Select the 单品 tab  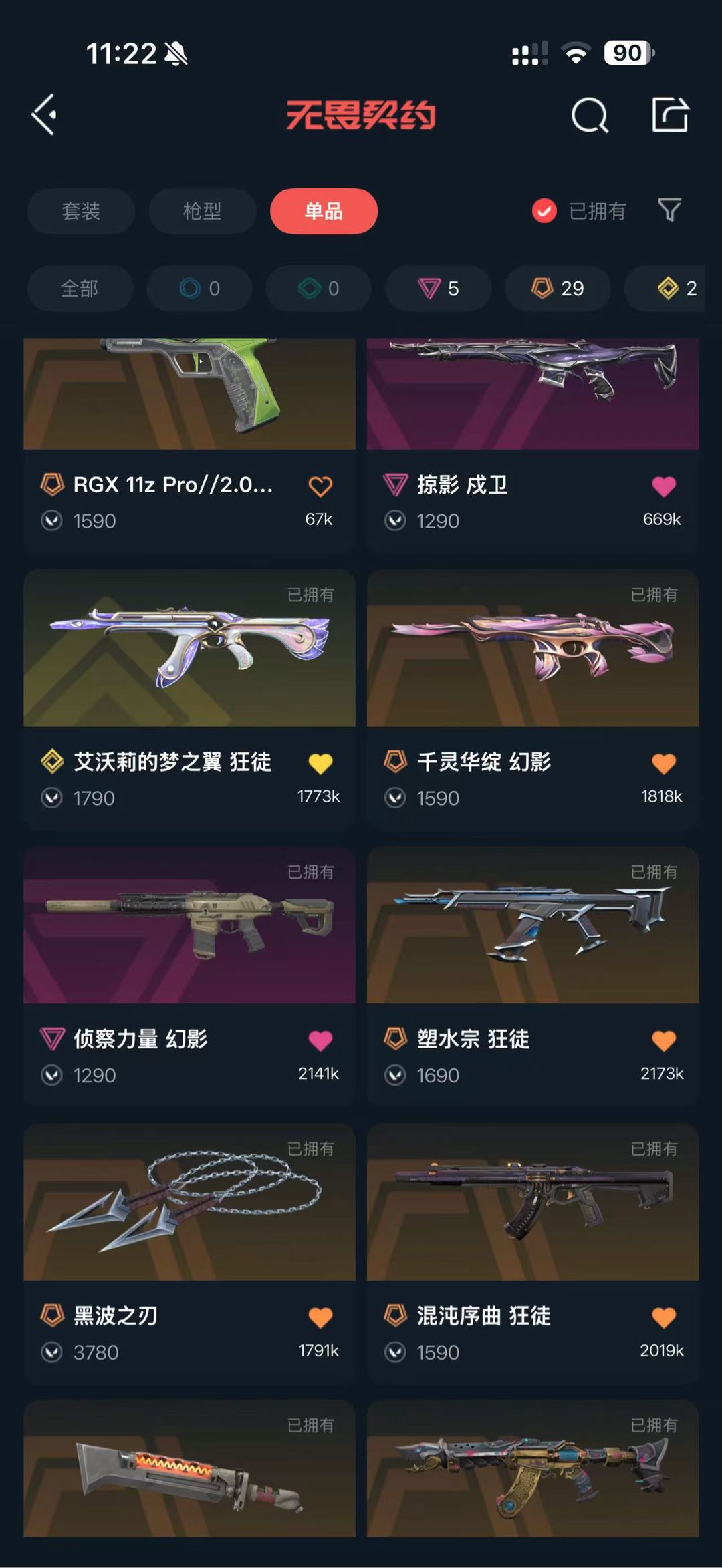tap(324, 211)
